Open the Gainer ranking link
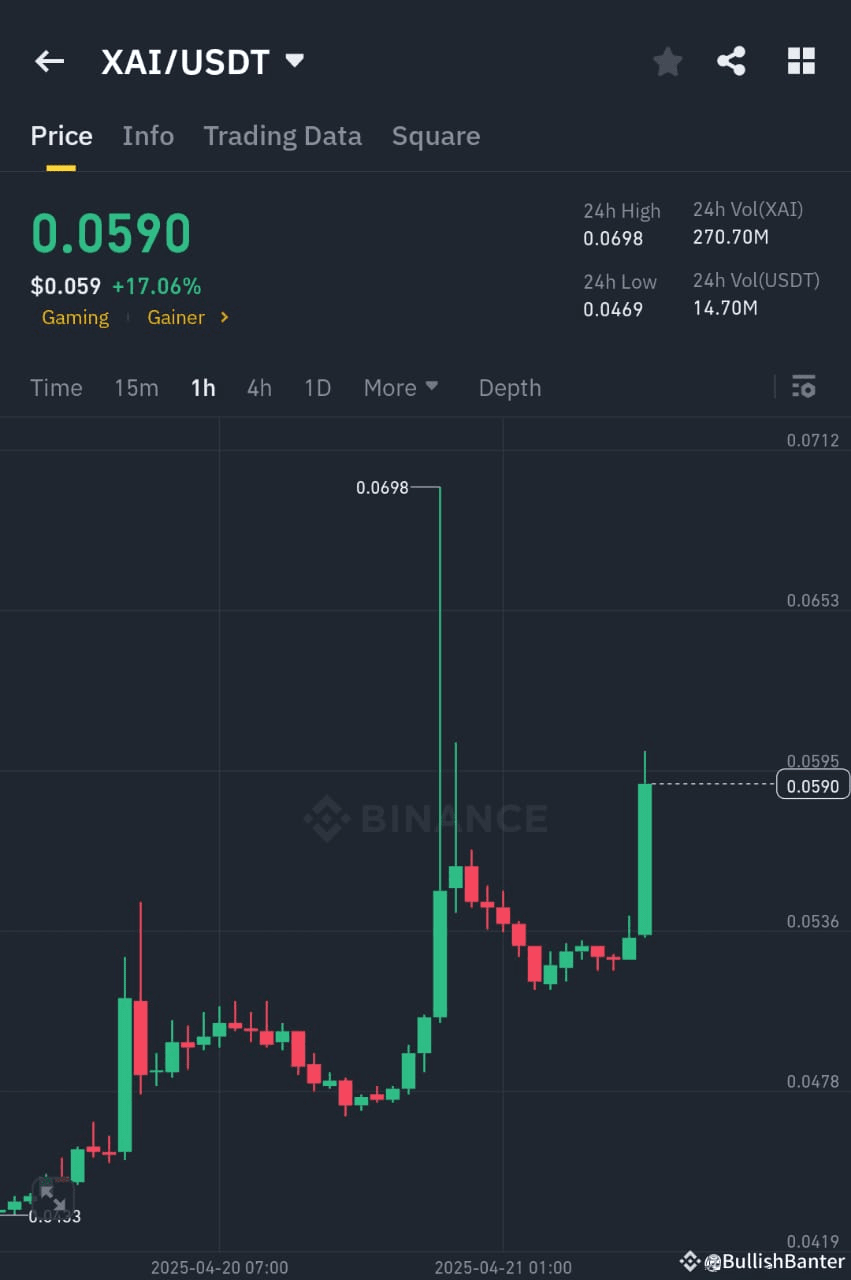 click(187, 317)
